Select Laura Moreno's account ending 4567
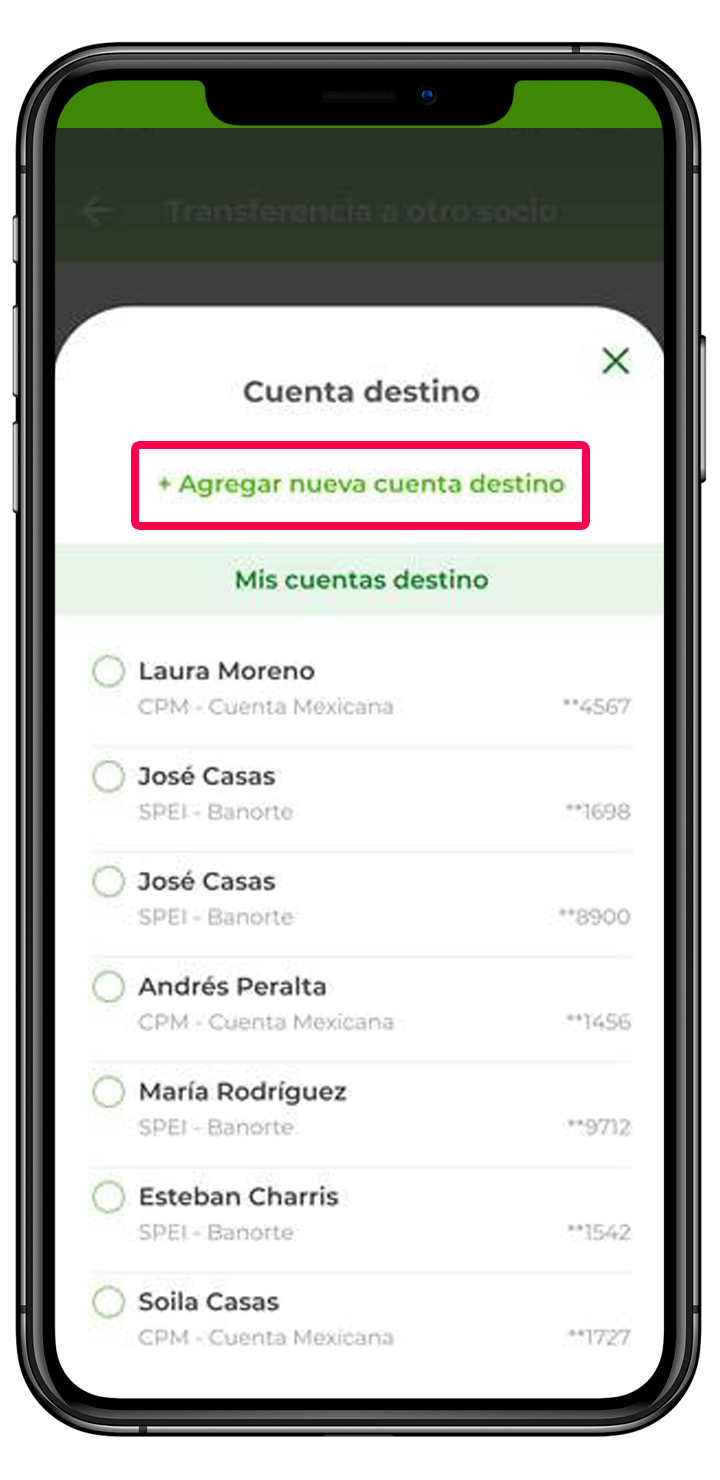Image resolution: width=720 pixels, height=1480 pixels. [x=108, y=672]
